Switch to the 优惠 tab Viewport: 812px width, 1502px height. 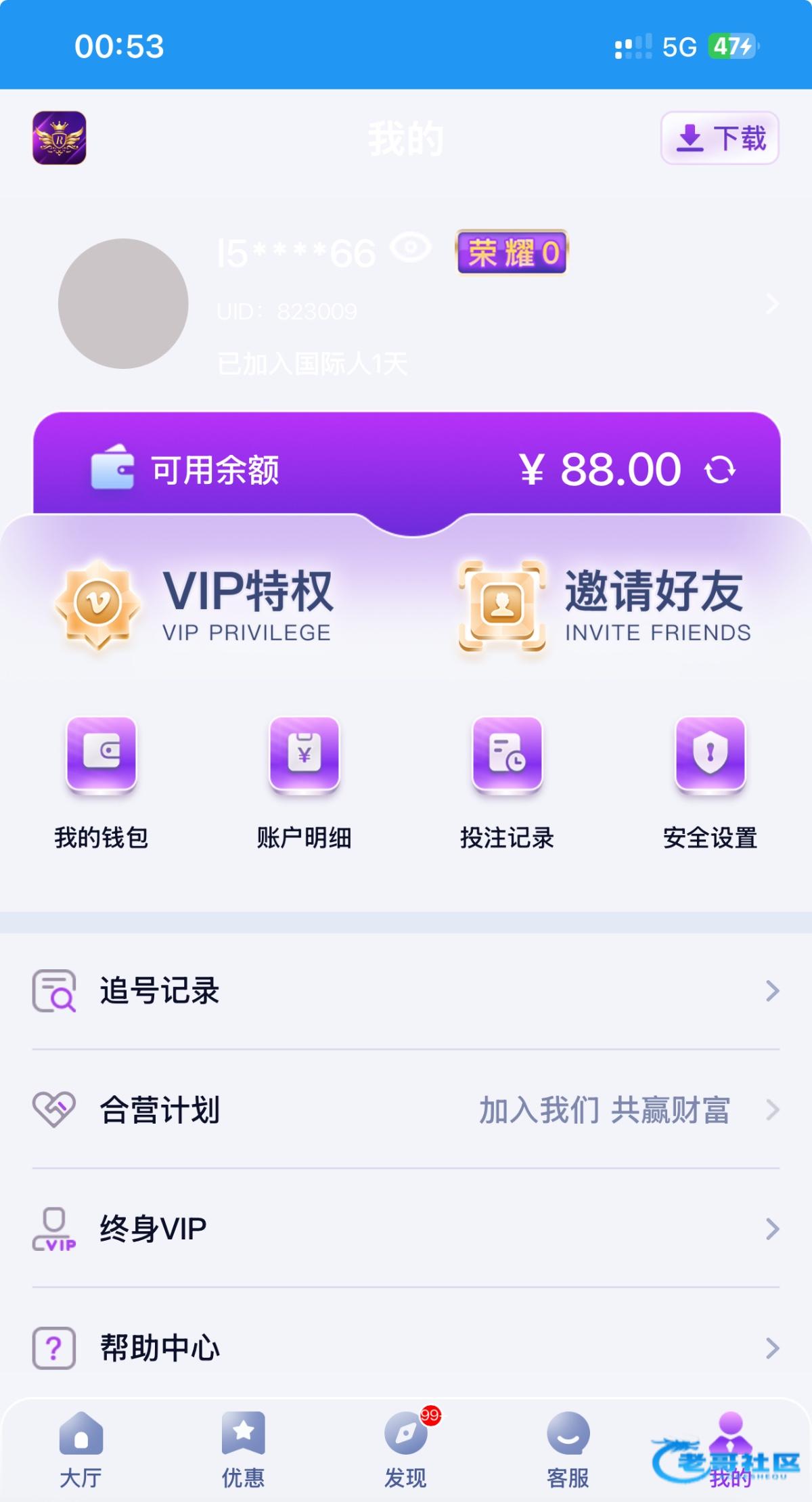point(244,1450)
